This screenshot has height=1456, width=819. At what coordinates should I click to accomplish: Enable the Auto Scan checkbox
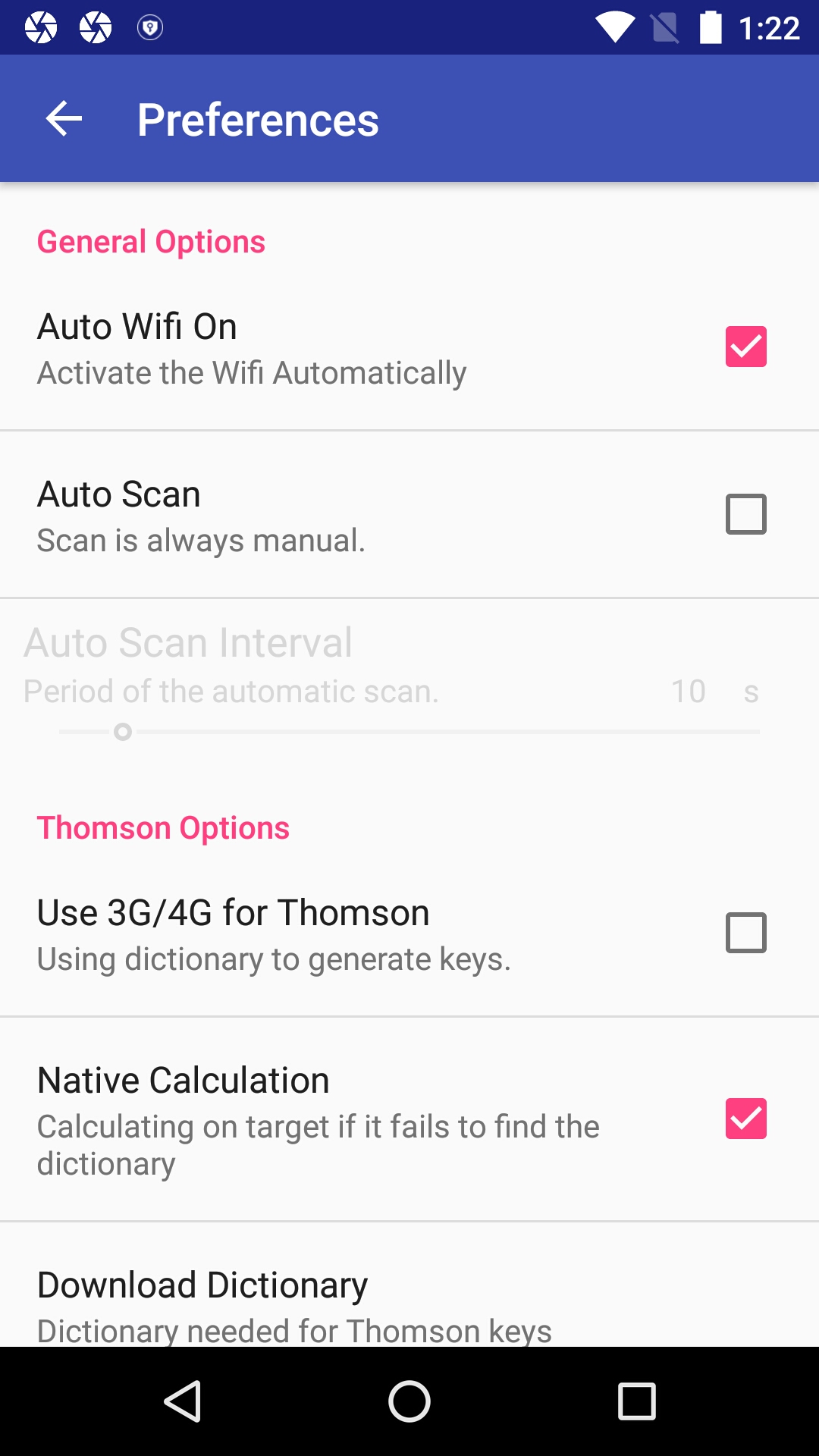click(745, 514)
